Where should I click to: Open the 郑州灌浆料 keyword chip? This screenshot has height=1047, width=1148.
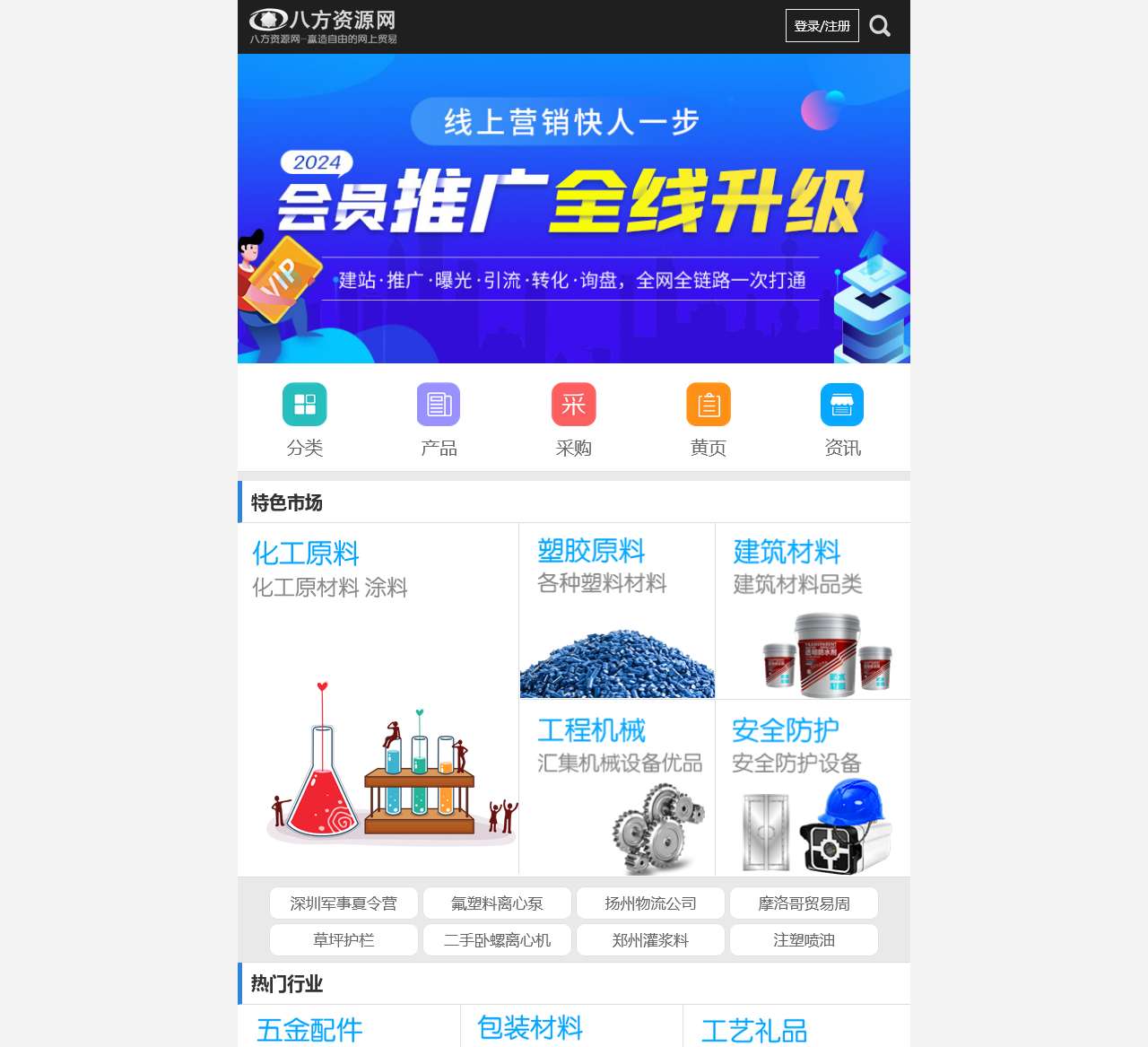coord(650,940)
